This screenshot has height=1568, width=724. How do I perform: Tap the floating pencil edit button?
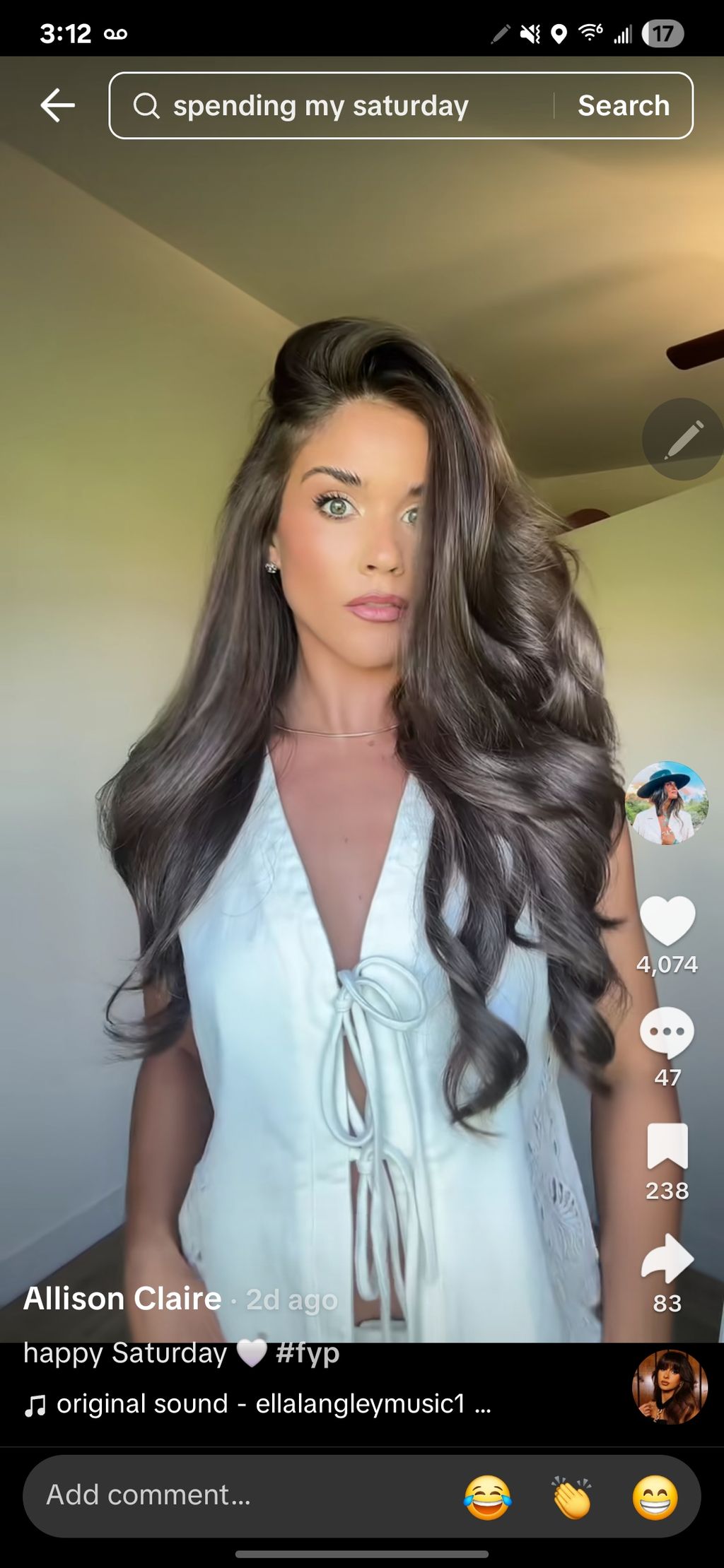pos(683,440)
